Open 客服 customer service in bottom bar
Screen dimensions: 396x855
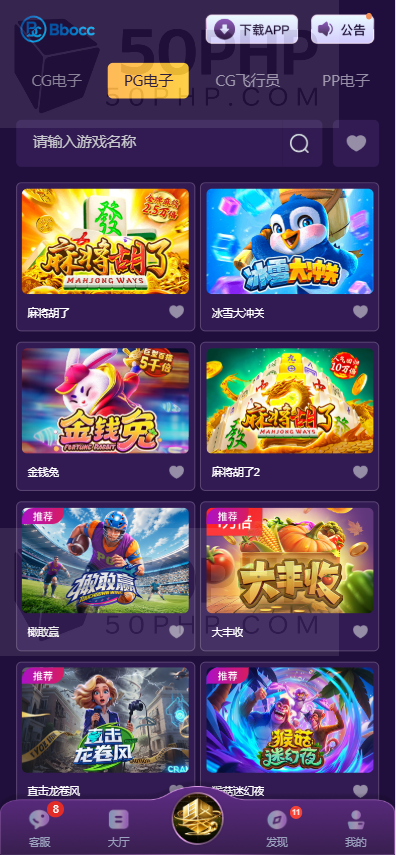pos(39,826)
